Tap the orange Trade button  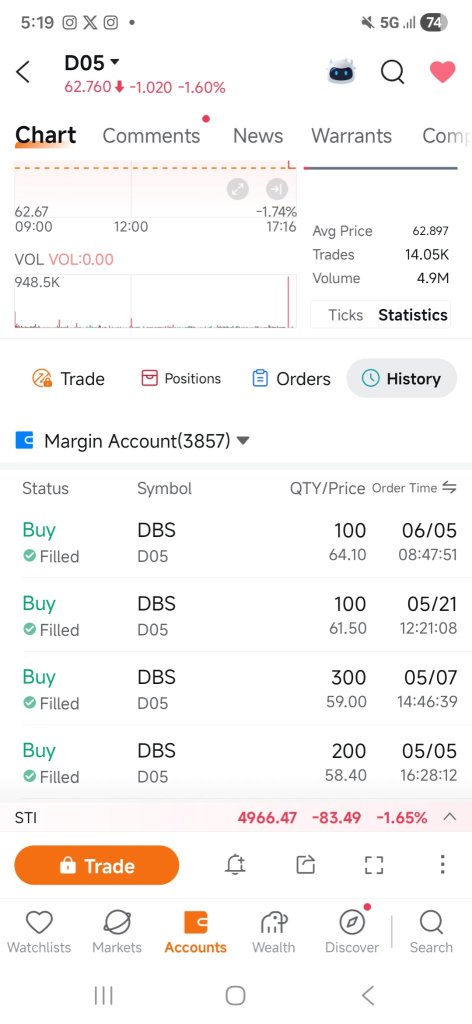pos(97,865)
